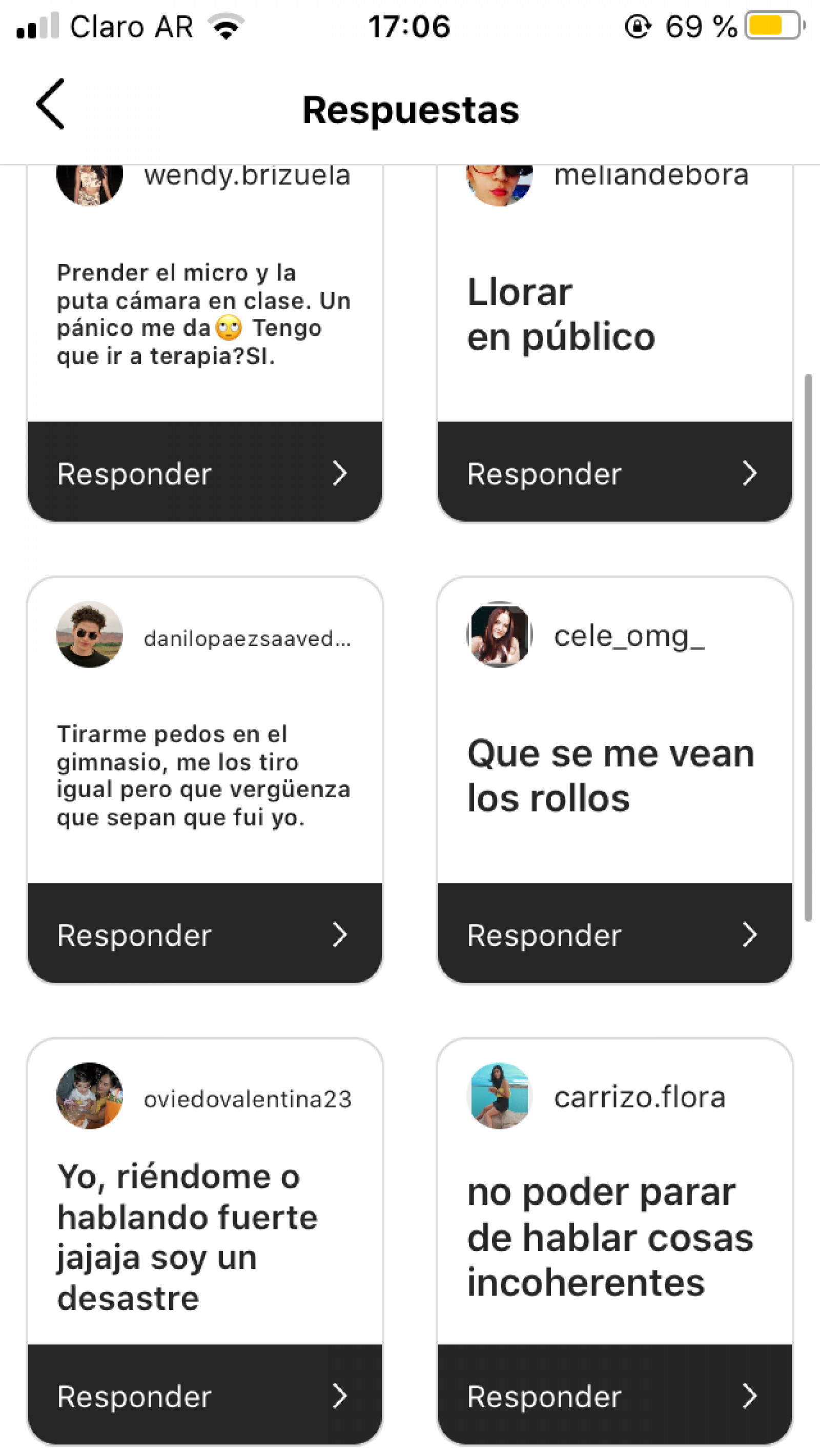Tap carrizo.flora's profile picture
This screenshot has height=1456, width=820.
tap(499, 1096)
